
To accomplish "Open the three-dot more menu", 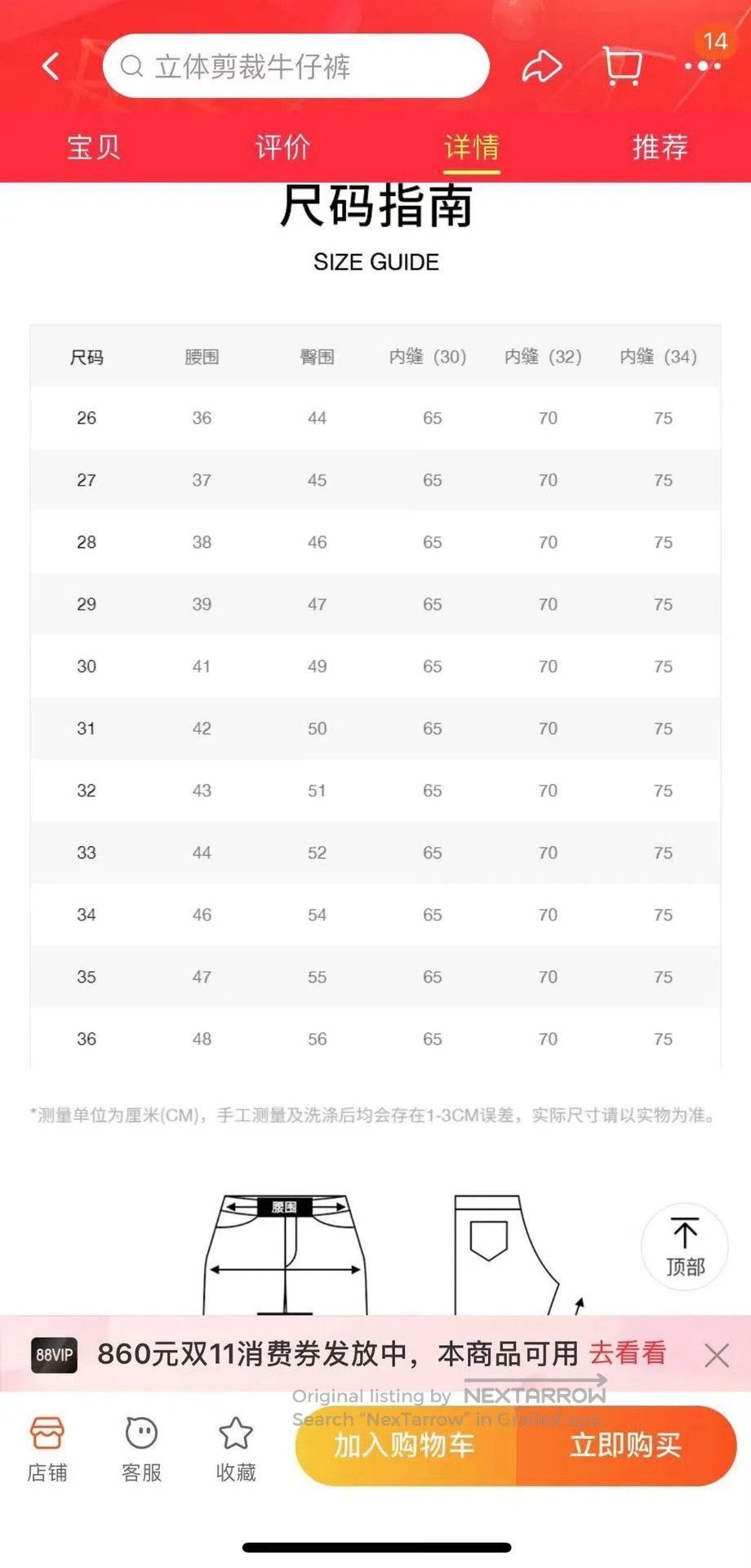I will pyautogui.click(x=702, y=66).
